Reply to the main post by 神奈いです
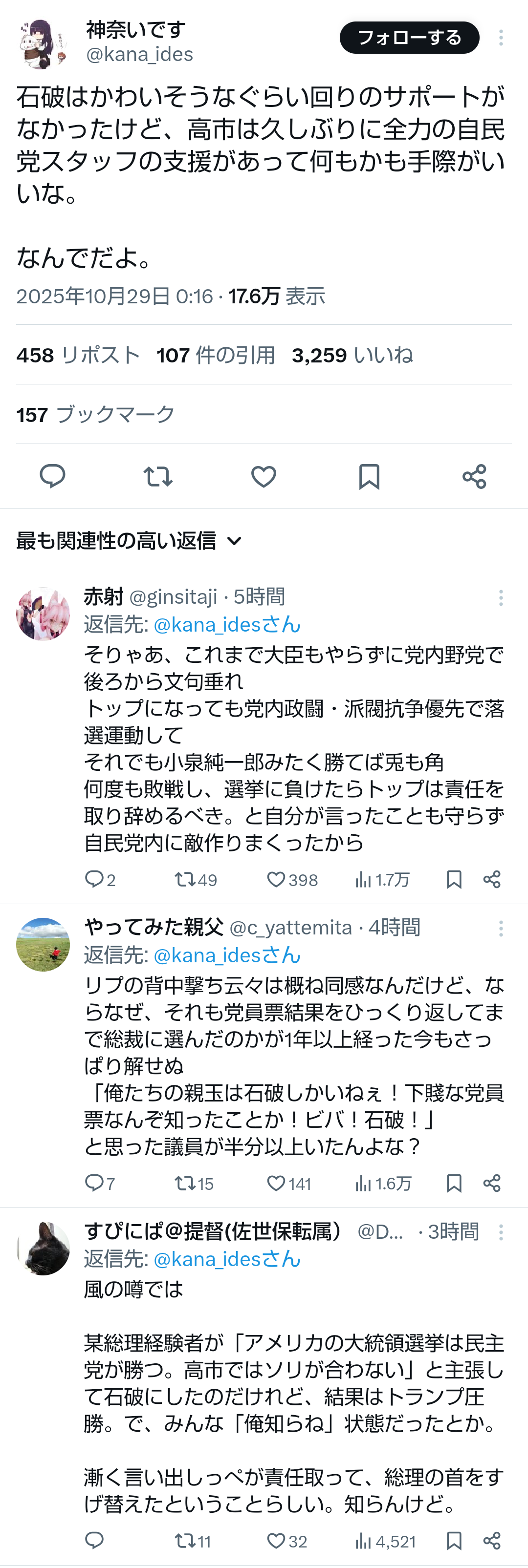Screen dimensions: 528x1568 click(52, 476)
